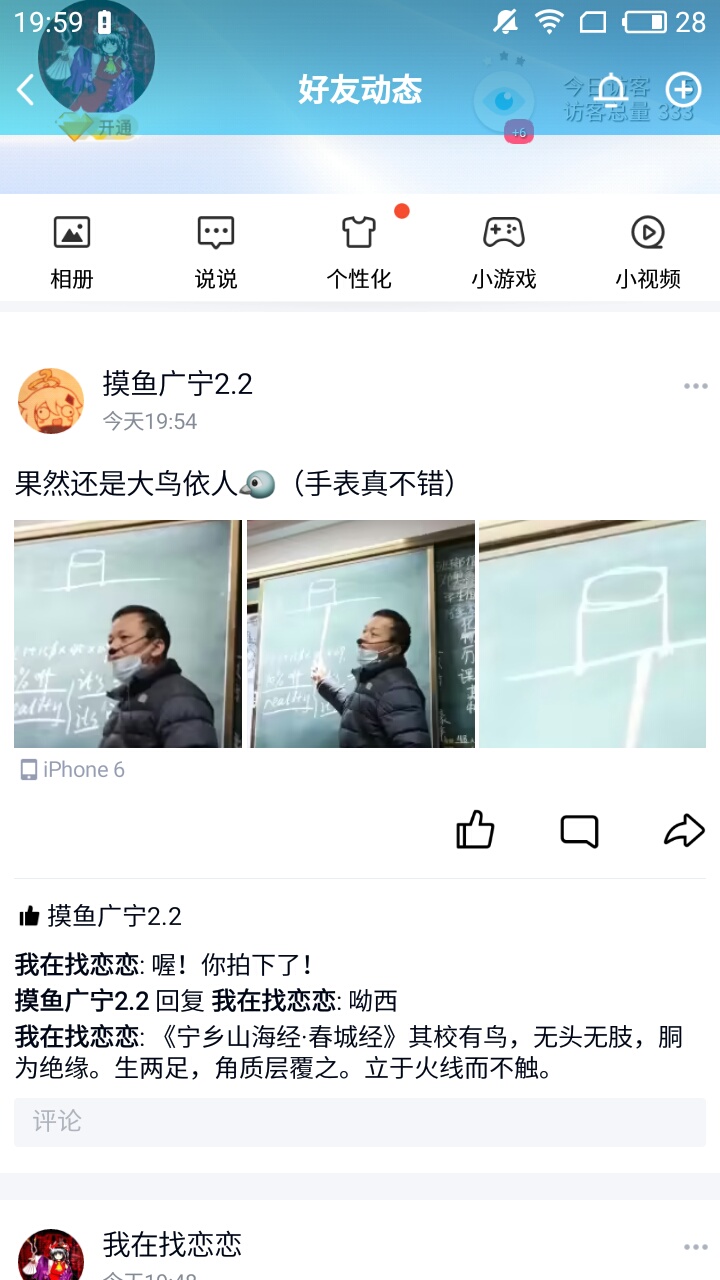Open 小游戏 mini games

(503, 252)
